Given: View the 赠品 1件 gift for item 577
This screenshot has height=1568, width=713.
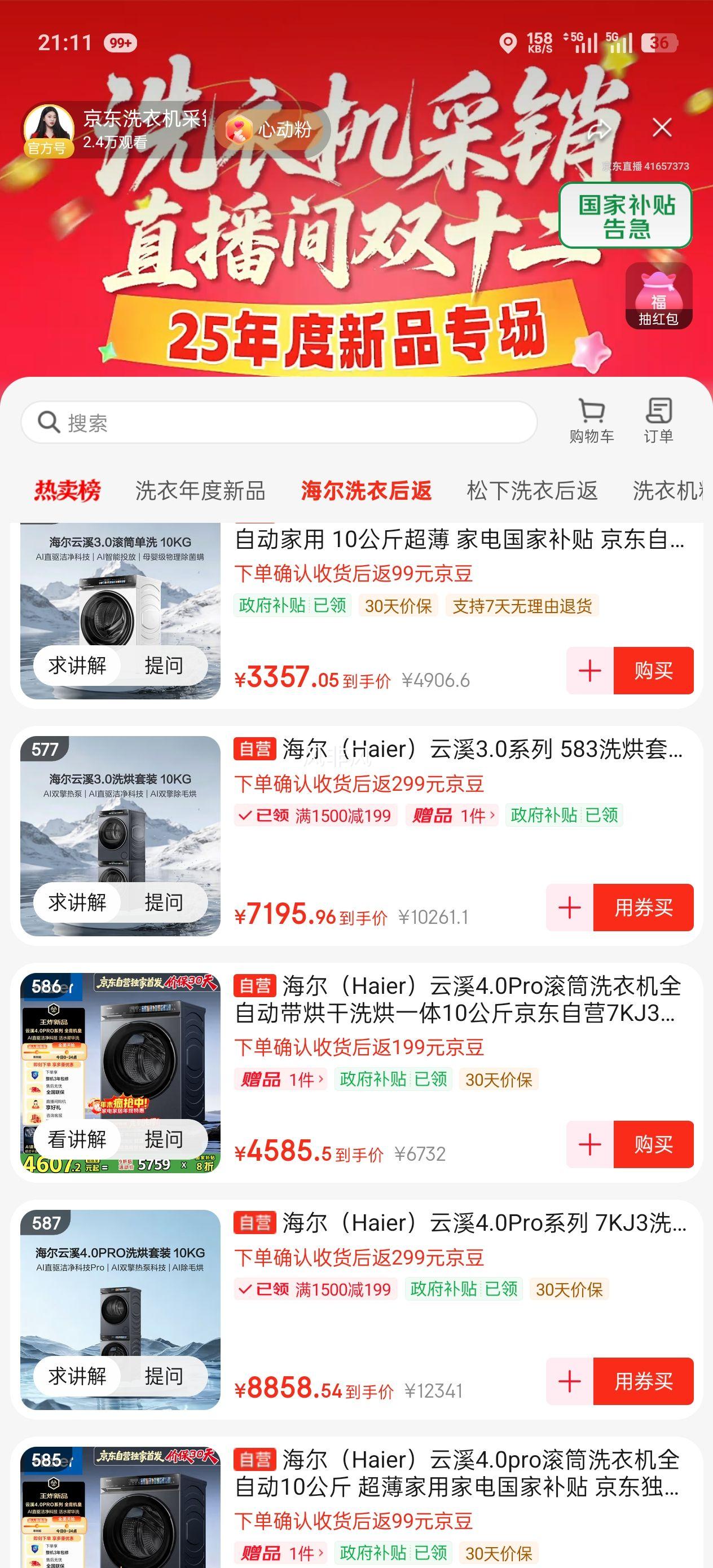Looking at the screenshot, I should (452, 816).
